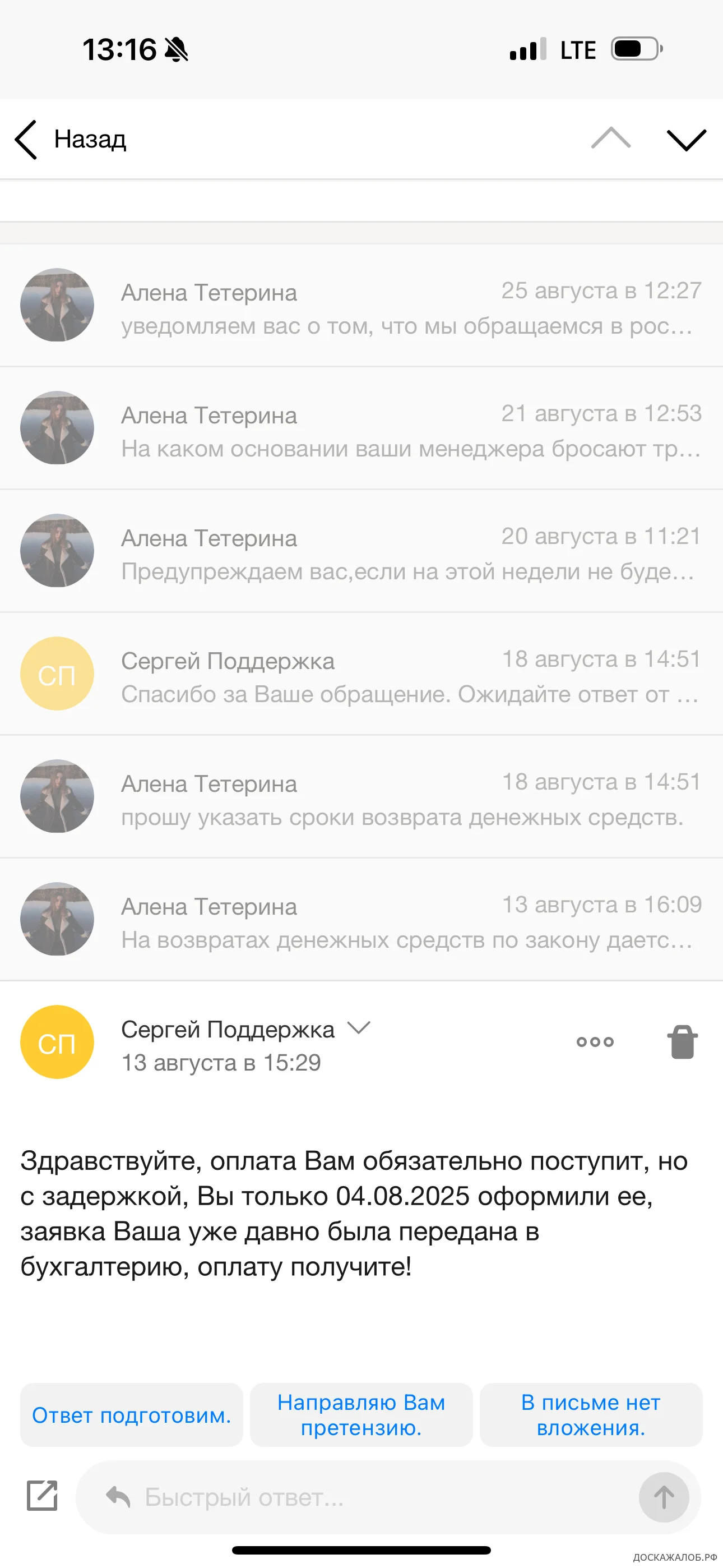Send the quick reply with the arrow button
The height and width of the screenshot is (1568, 723).
pyautogui.click(x=664, y=1497)
